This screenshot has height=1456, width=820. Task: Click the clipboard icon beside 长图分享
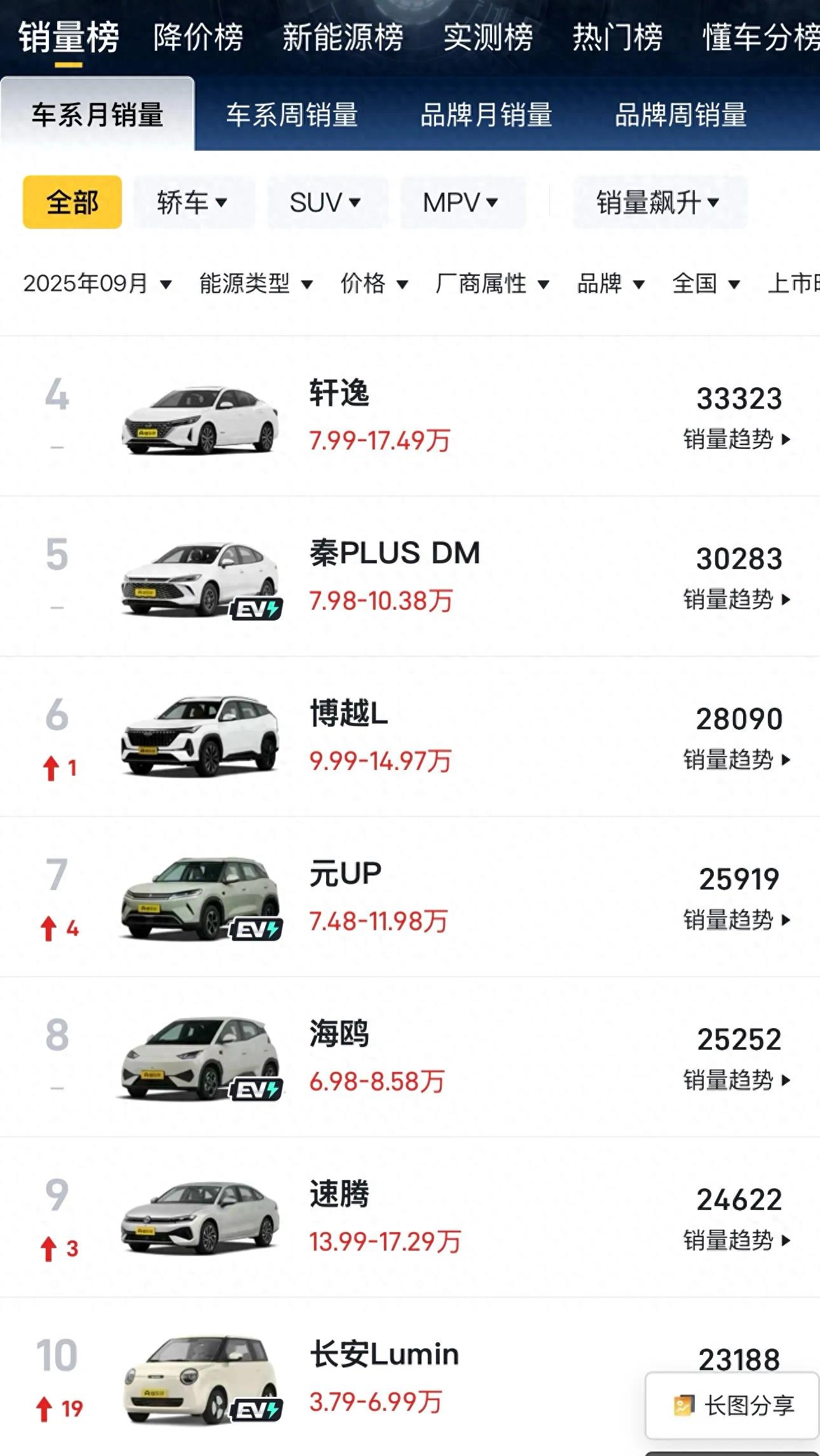click(x=683, y=1405)
